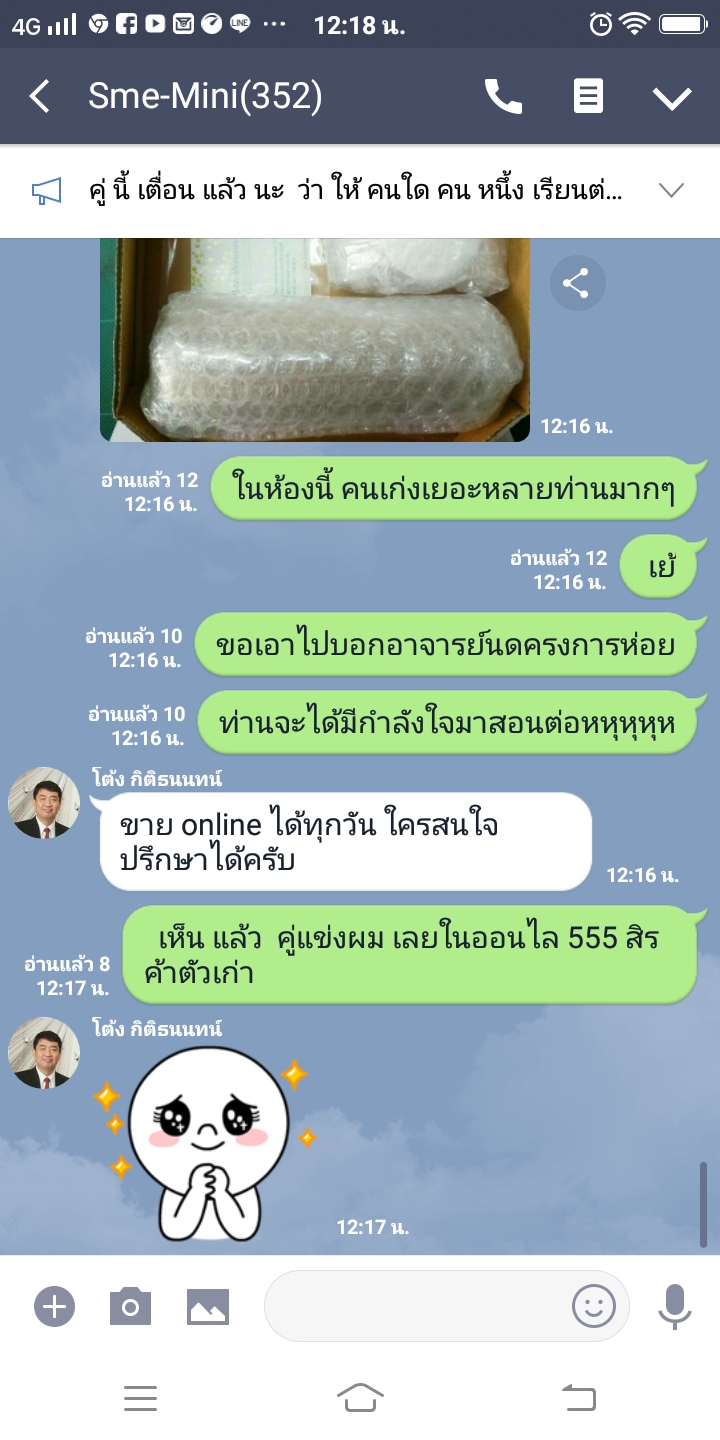Share the bubble-wrapped package photo

(576, 284)
